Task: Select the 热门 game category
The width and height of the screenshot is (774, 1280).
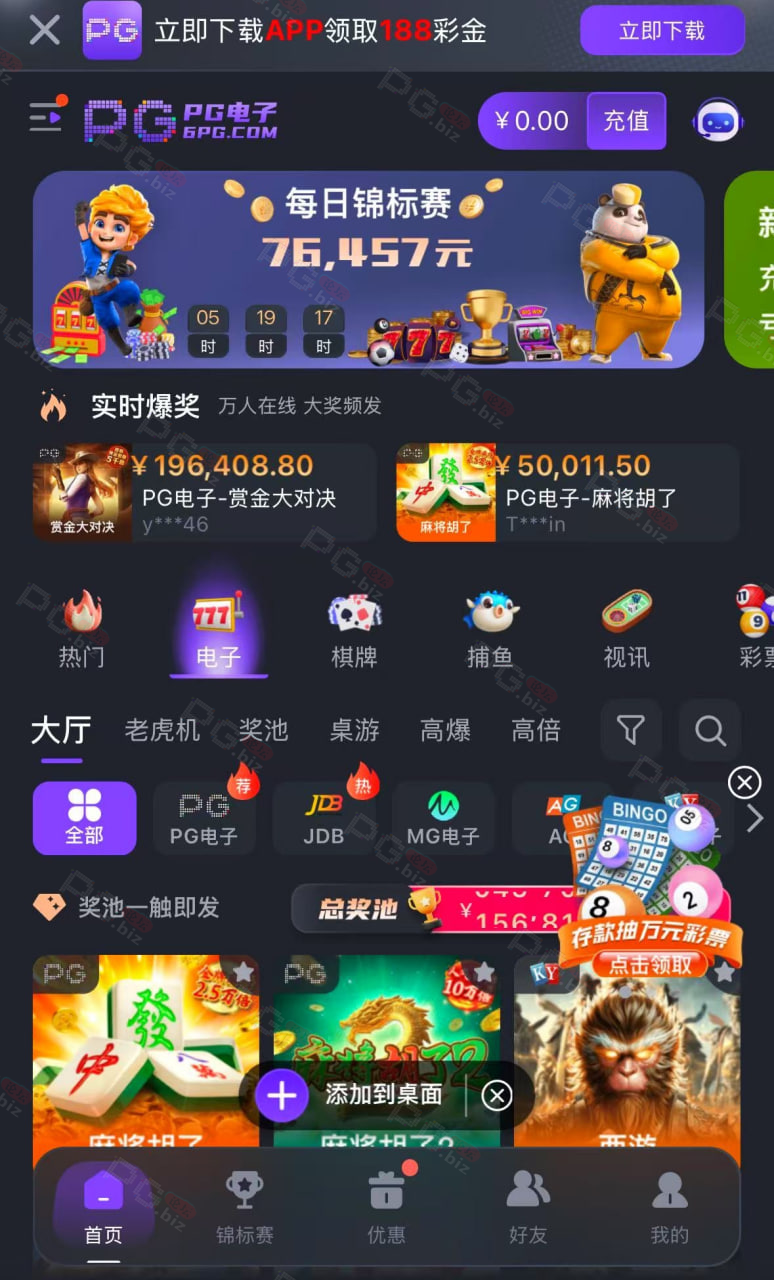Action: coord(82,629)
